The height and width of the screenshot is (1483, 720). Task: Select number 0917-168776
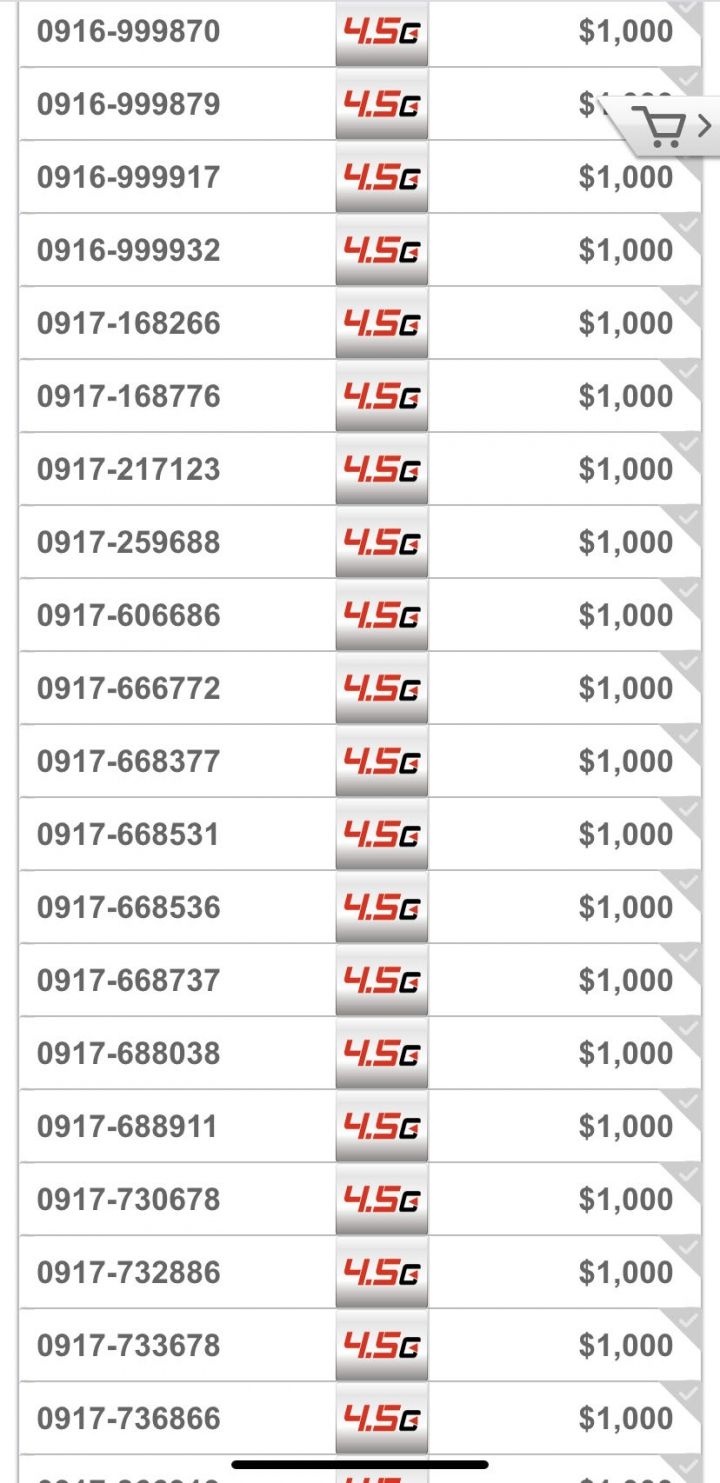pyautogui.click(x=360, y=396)
